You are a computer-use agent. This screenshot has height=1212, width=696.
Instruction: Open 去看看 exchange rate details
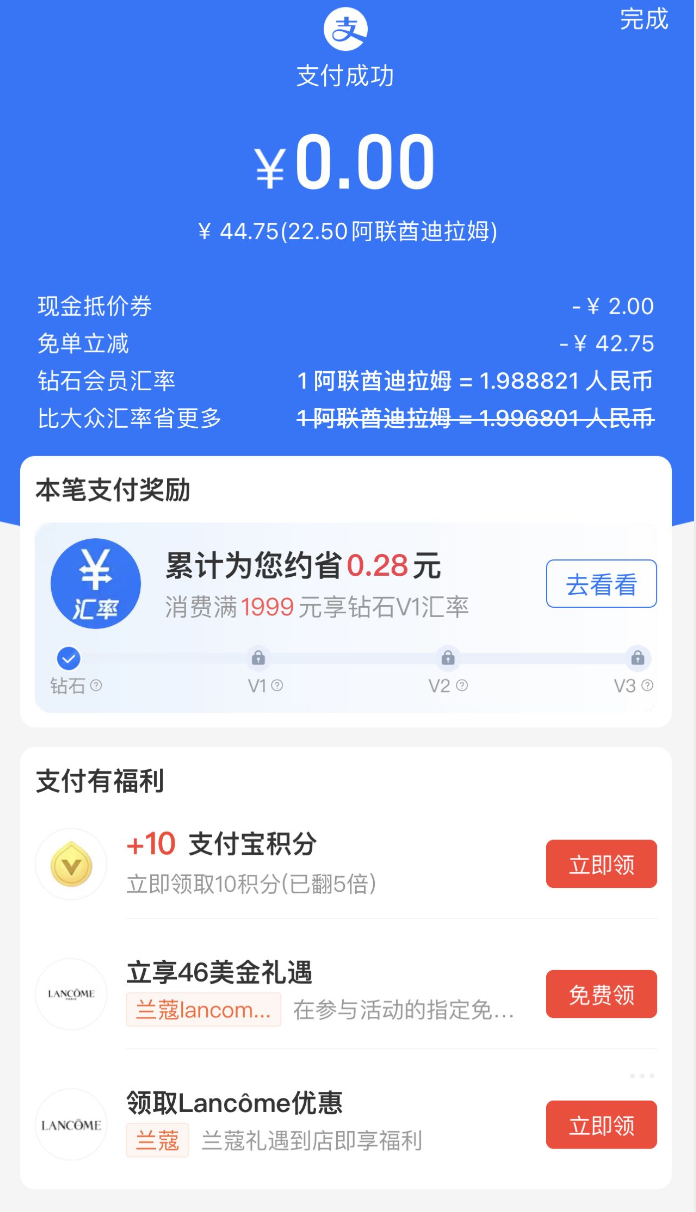601,584
